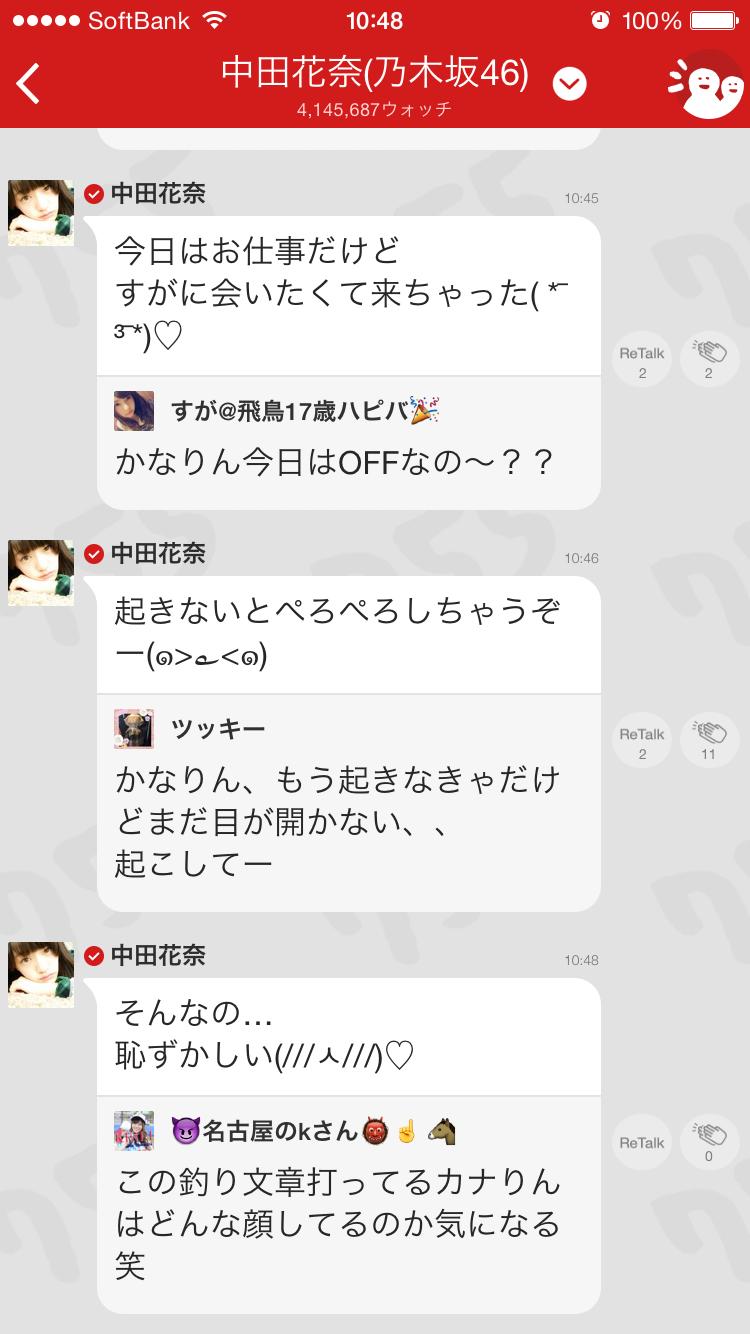ReTalk the そんなの…恥ずかしい message
The image size is (750, 1334).
(642, 1142)
